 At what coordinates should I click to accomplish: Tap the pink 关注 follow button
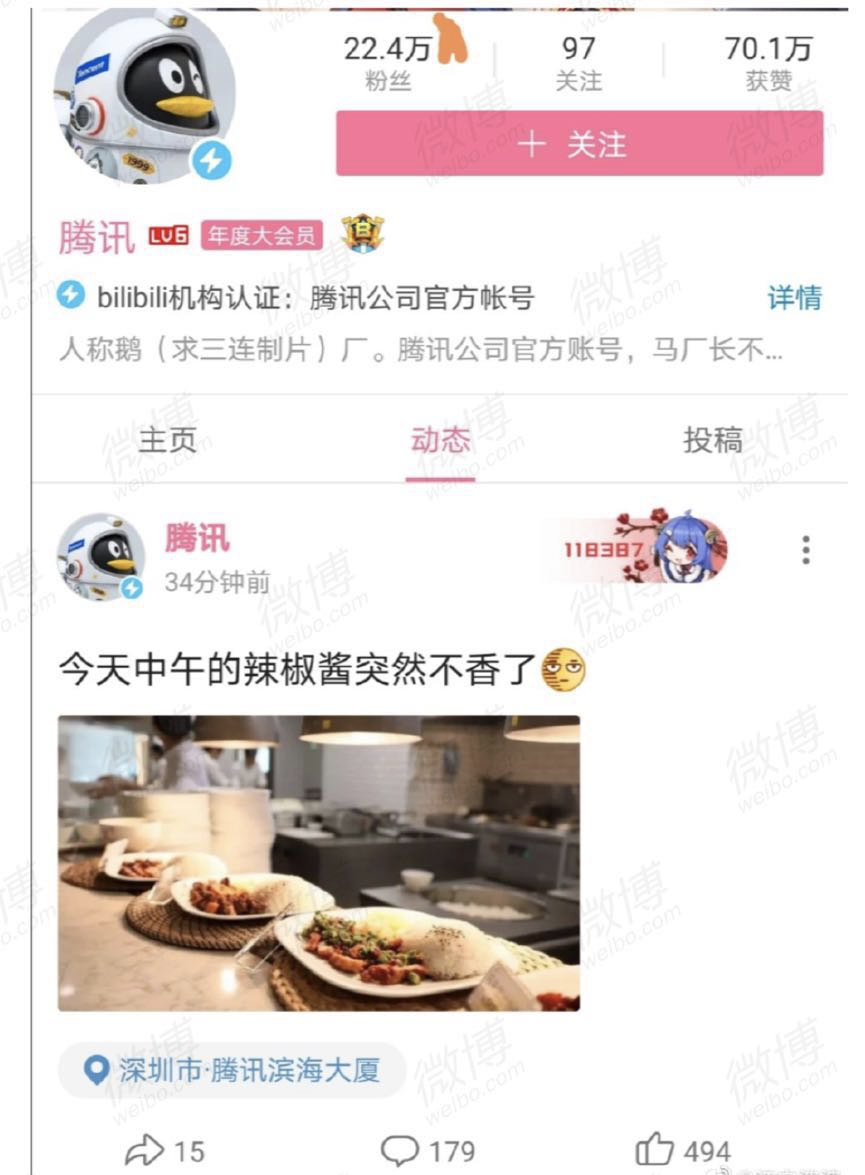pyautogui.click(x=579, y=144)
